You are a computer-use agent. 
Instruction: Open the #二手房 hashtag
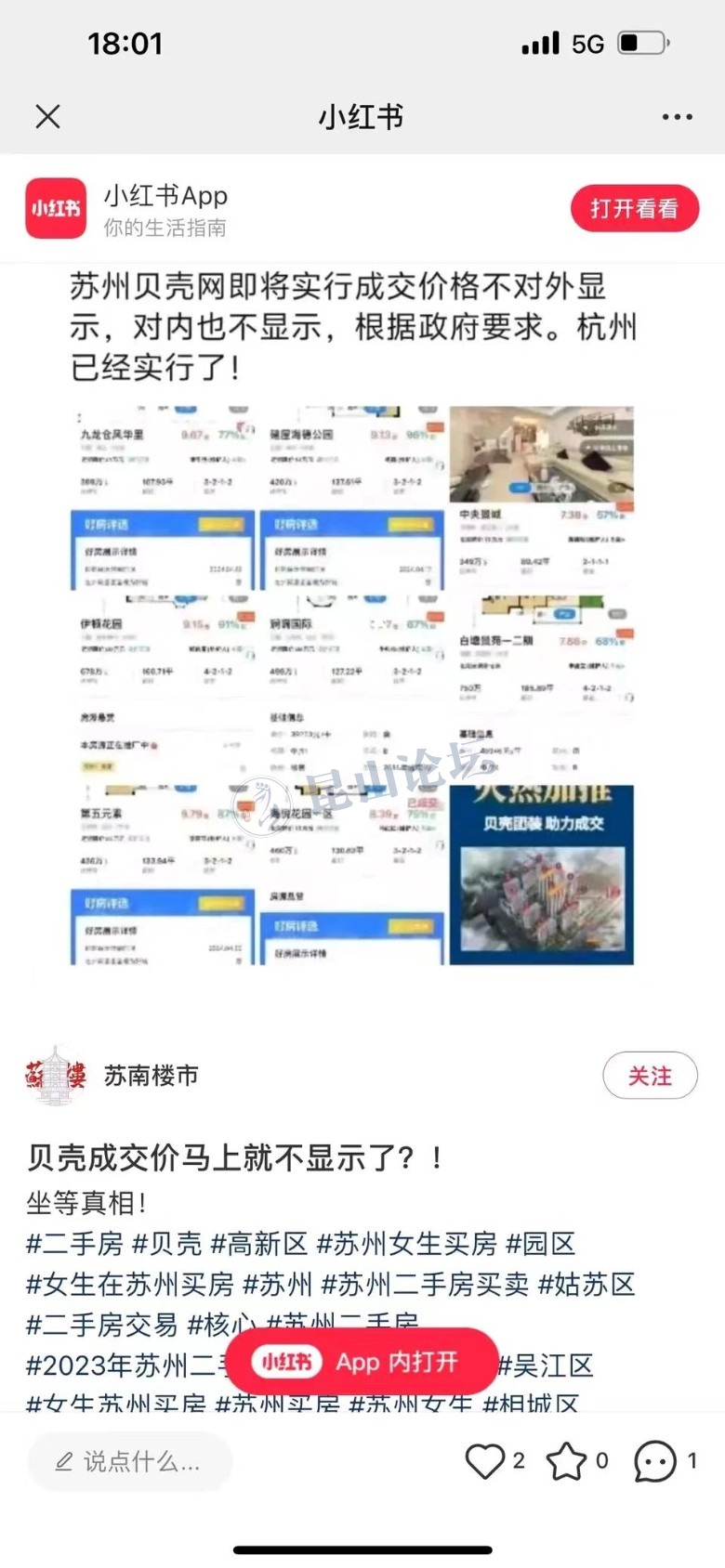click(74, 1243)
